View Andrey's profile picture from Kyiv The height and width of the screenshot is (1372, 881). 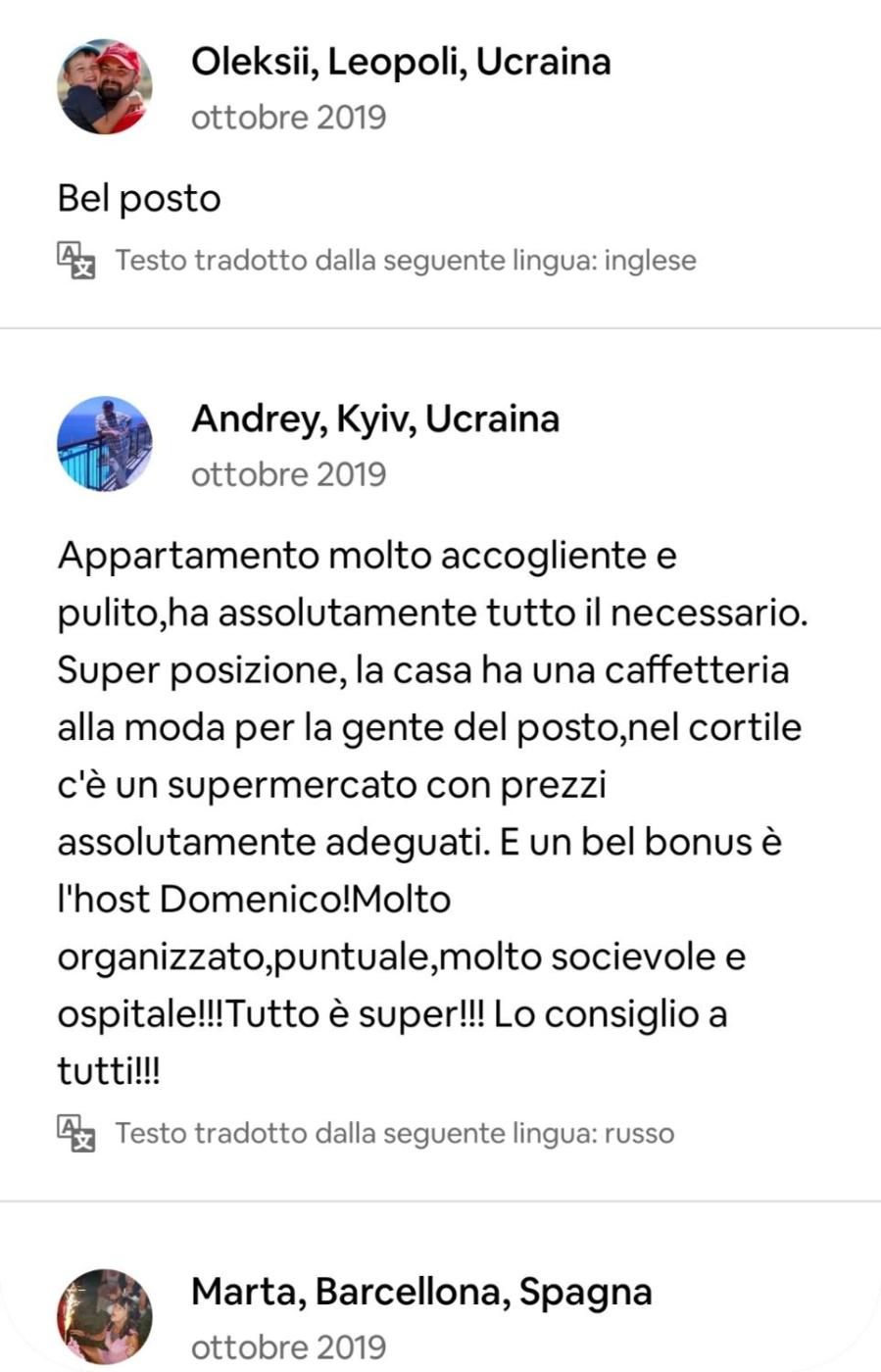105,444
